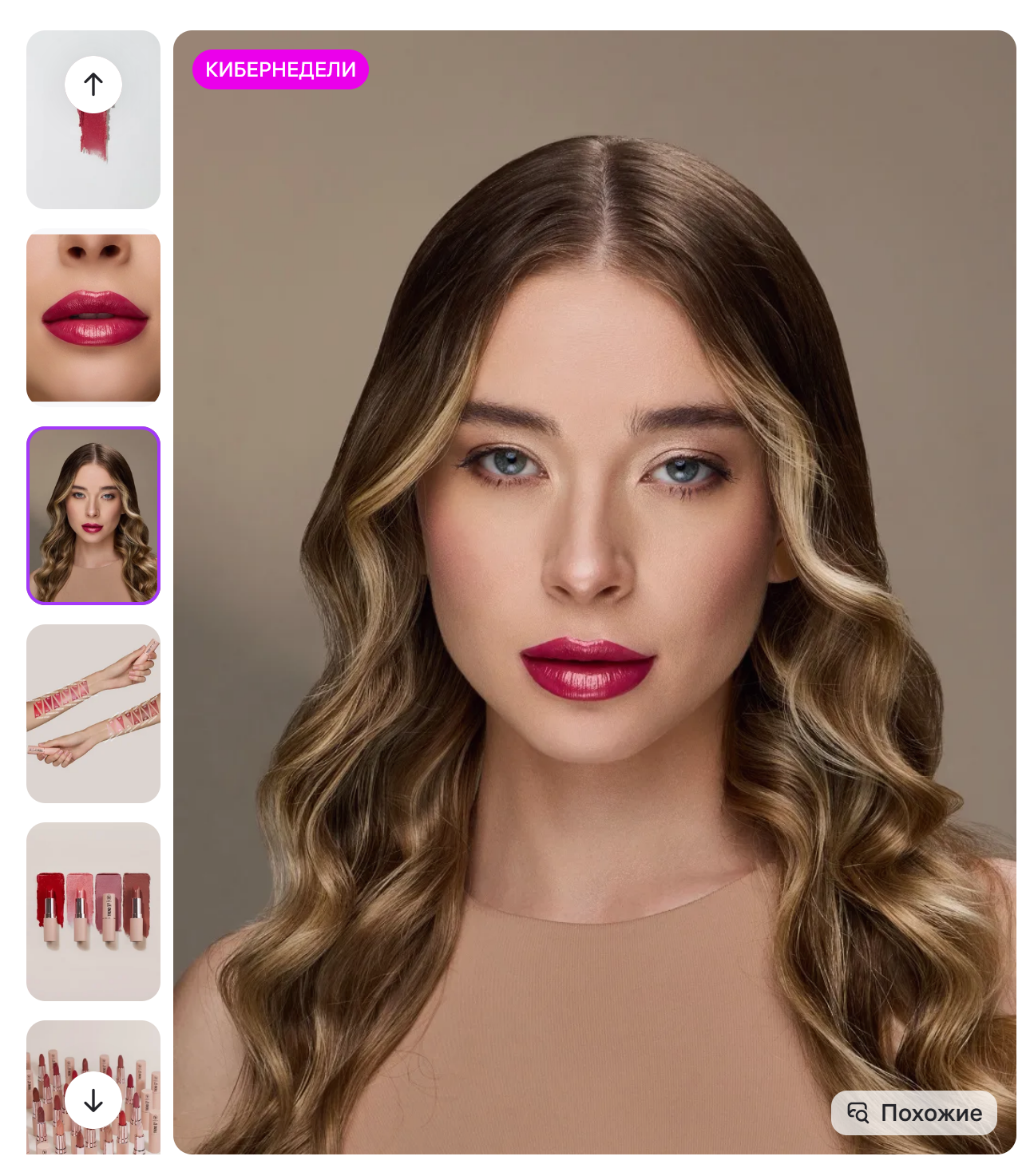This screenshot has width=1026, height=1176.
Task: Open the thumbnail with four lipsticks
Action: click(93, 911)
